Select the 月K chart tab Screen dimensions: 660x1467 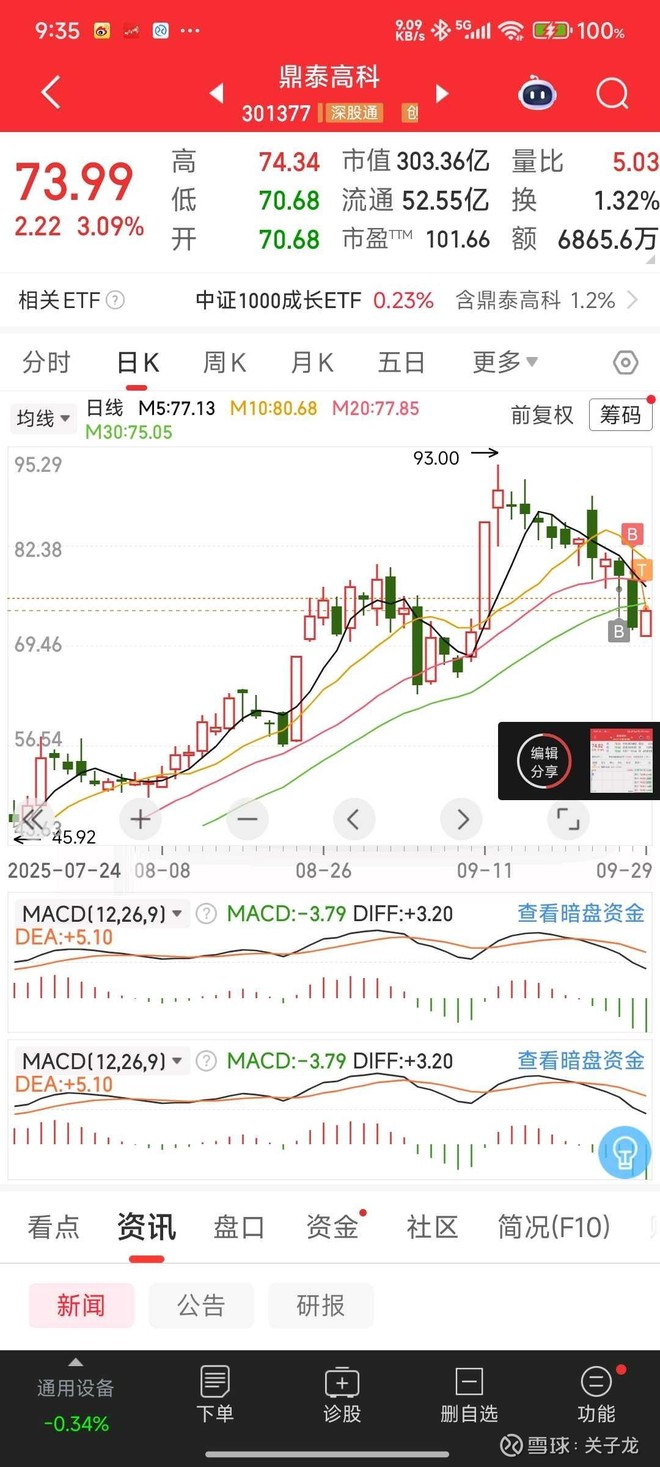(x=311, y=362)
